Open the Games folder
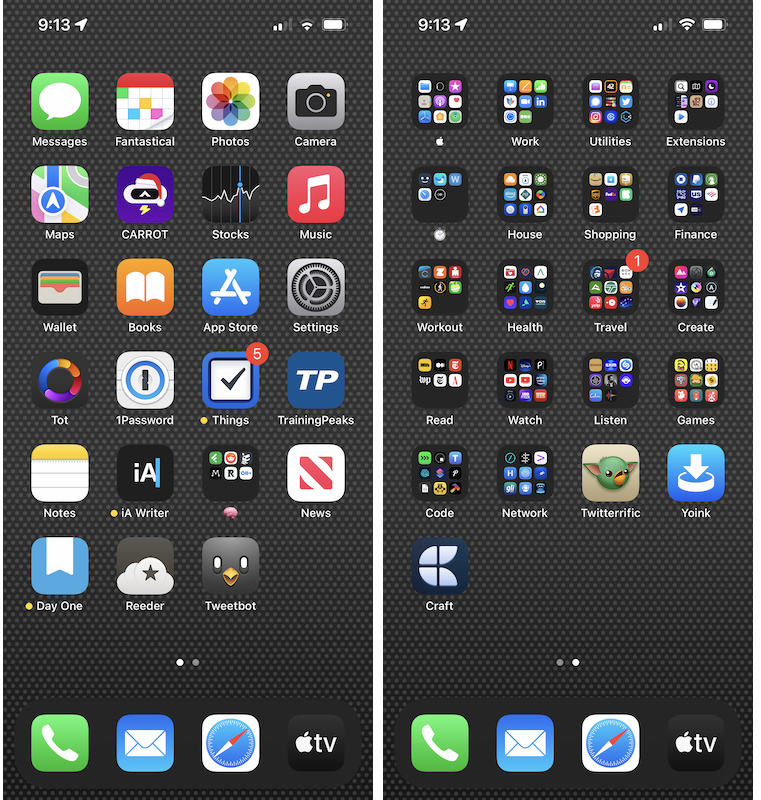761x800 pixels. click(x=696, y=380)
